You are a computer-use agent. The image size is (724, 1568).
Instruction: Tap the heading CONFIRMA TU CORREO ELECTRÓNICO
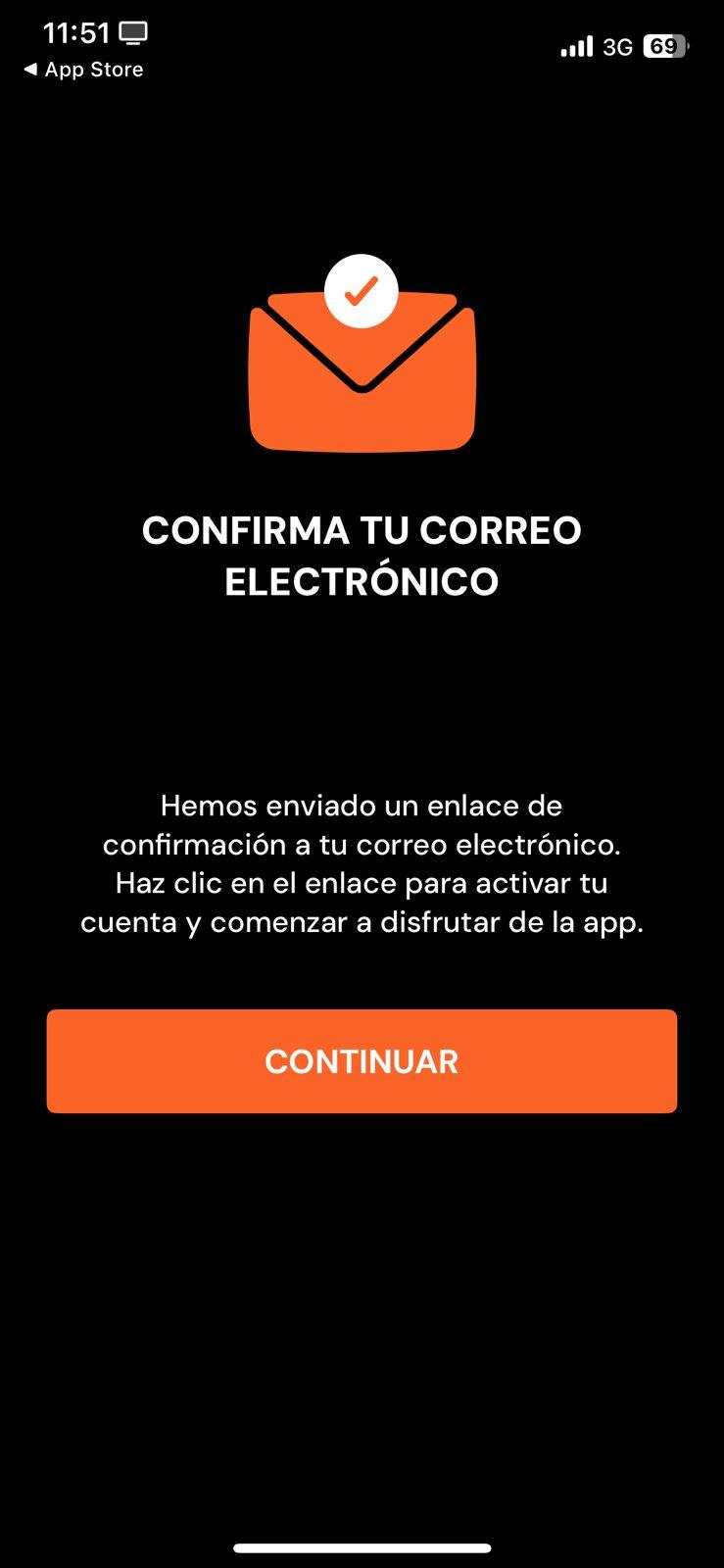362,554
